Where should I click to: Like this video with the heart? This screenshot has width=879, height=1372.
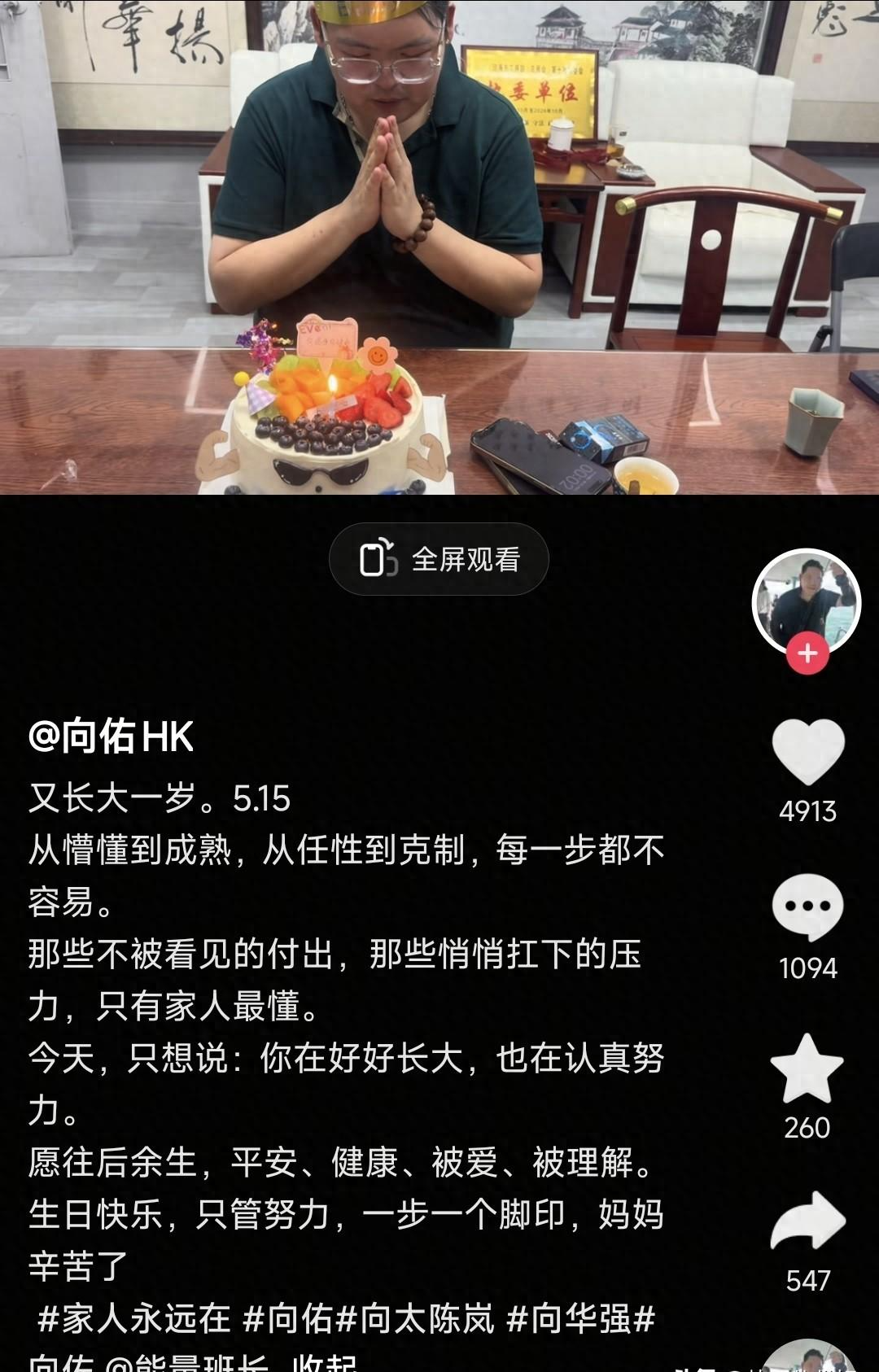807,752
